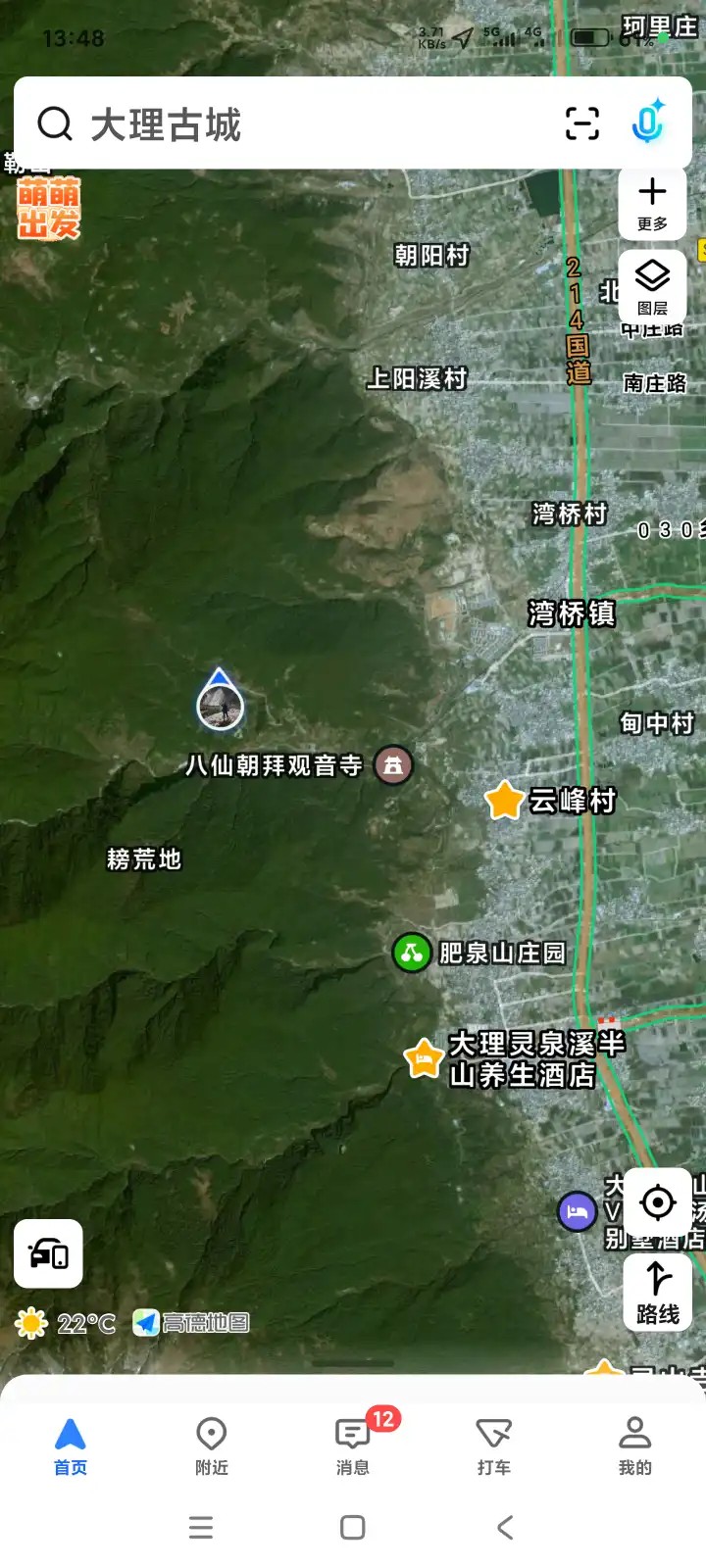The height and width of the screenshot is (1568, 706).
Task: Open the 路线 route planner
Action: pyautogui.click(x=657, y=1294)
